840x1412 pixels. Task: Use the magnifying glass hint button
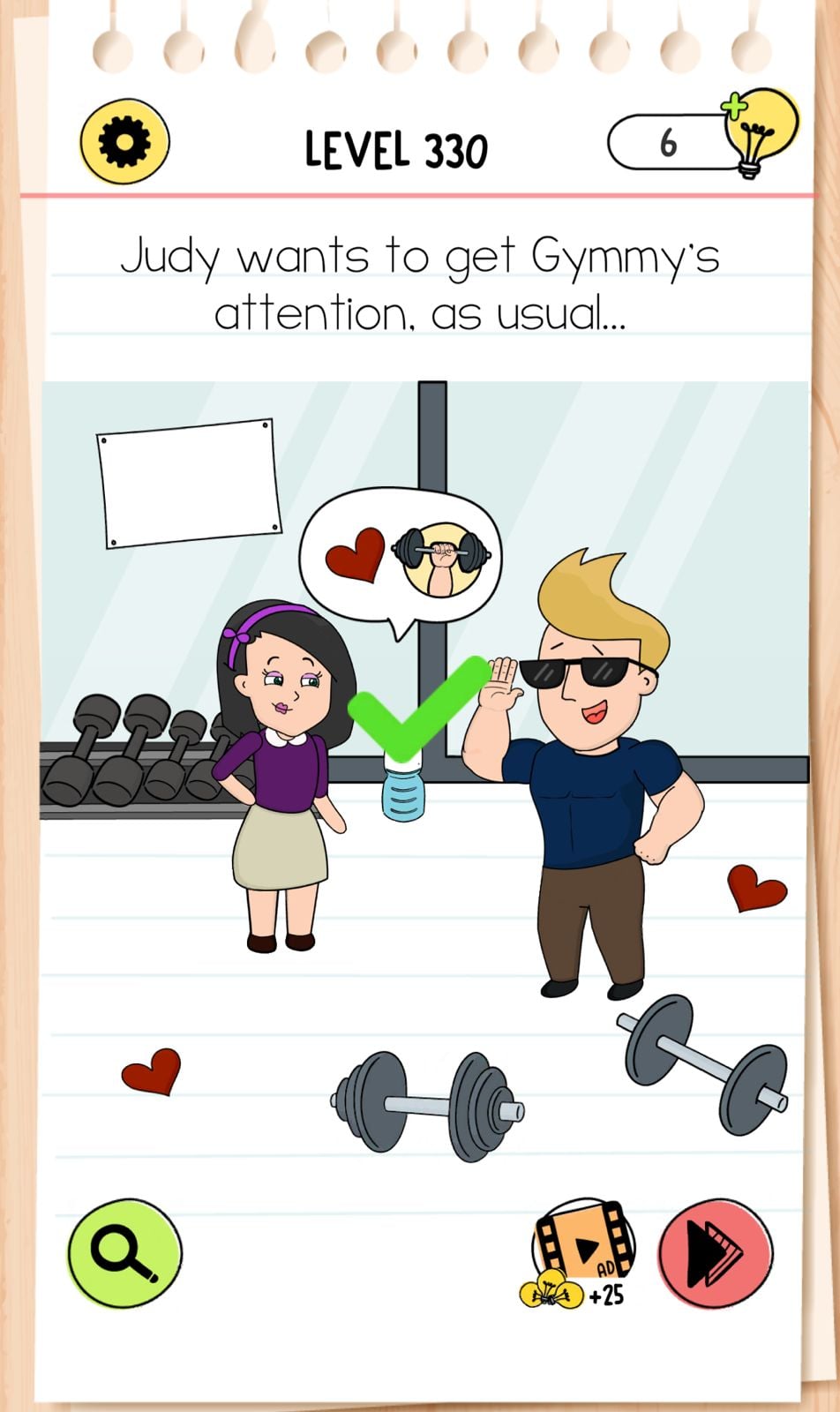tap(124, 1252)
